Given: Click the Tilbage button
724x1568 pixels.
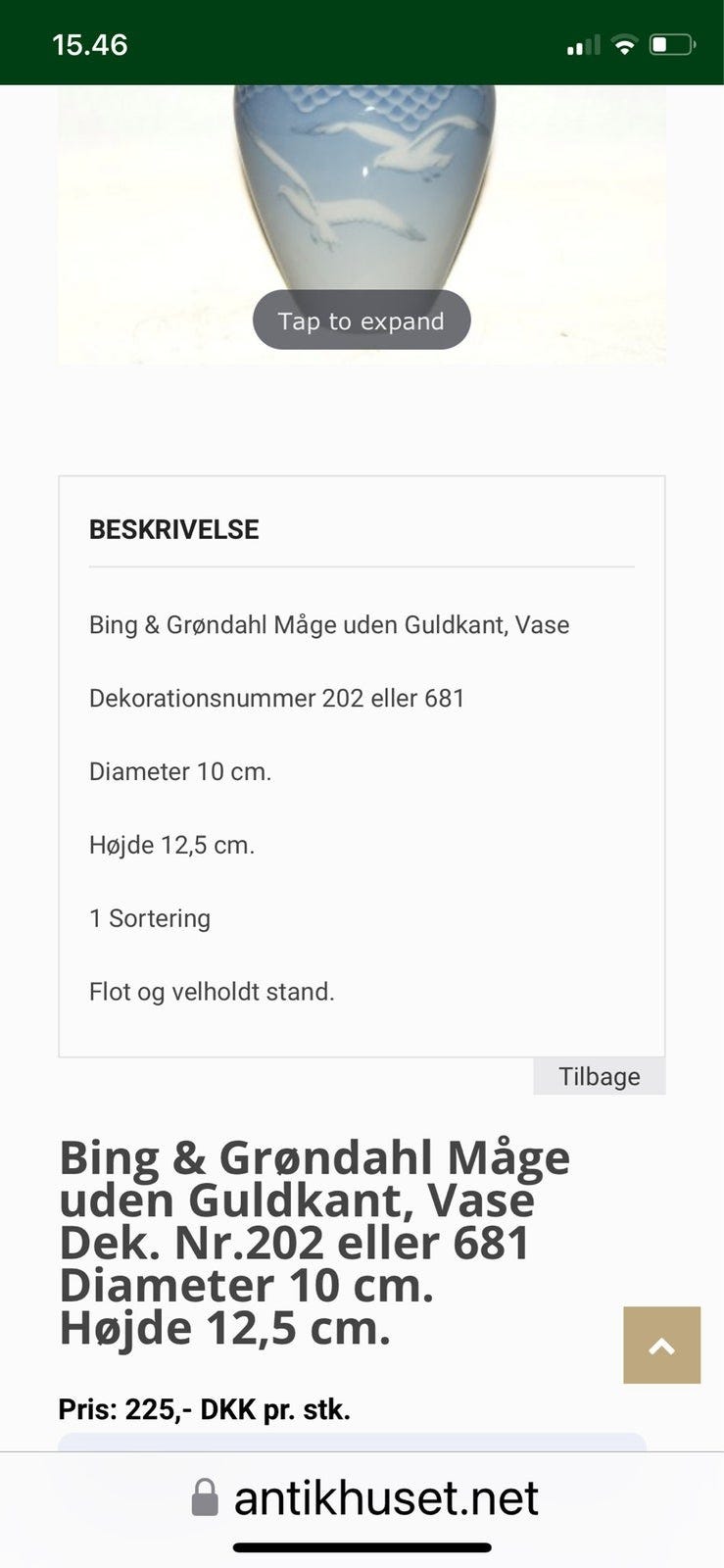Looking at the screenshot, I should point(599,1076).
